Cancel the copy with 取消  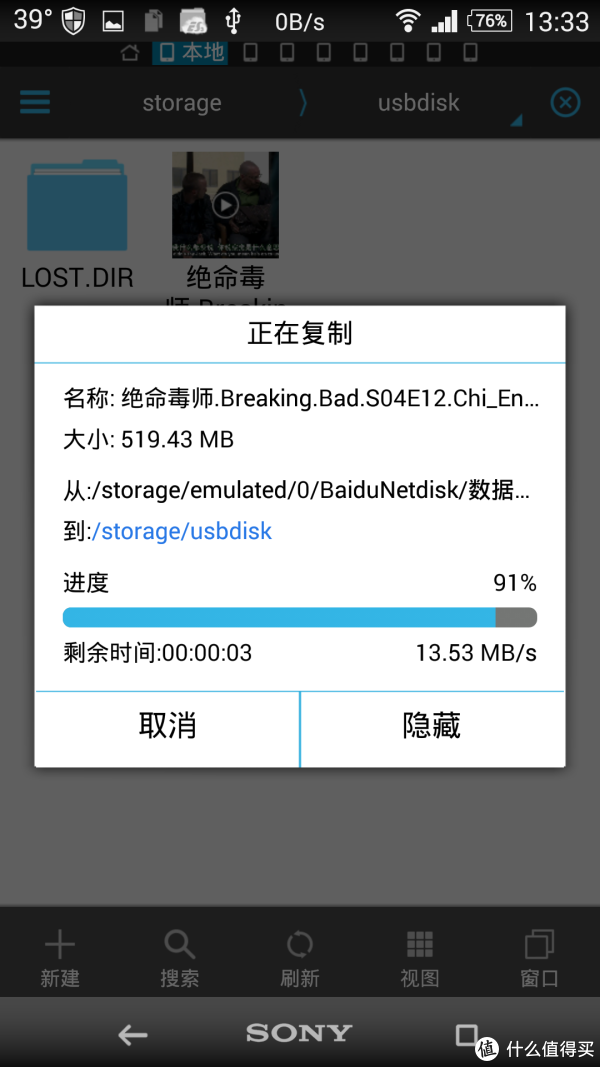pos(167,725)
